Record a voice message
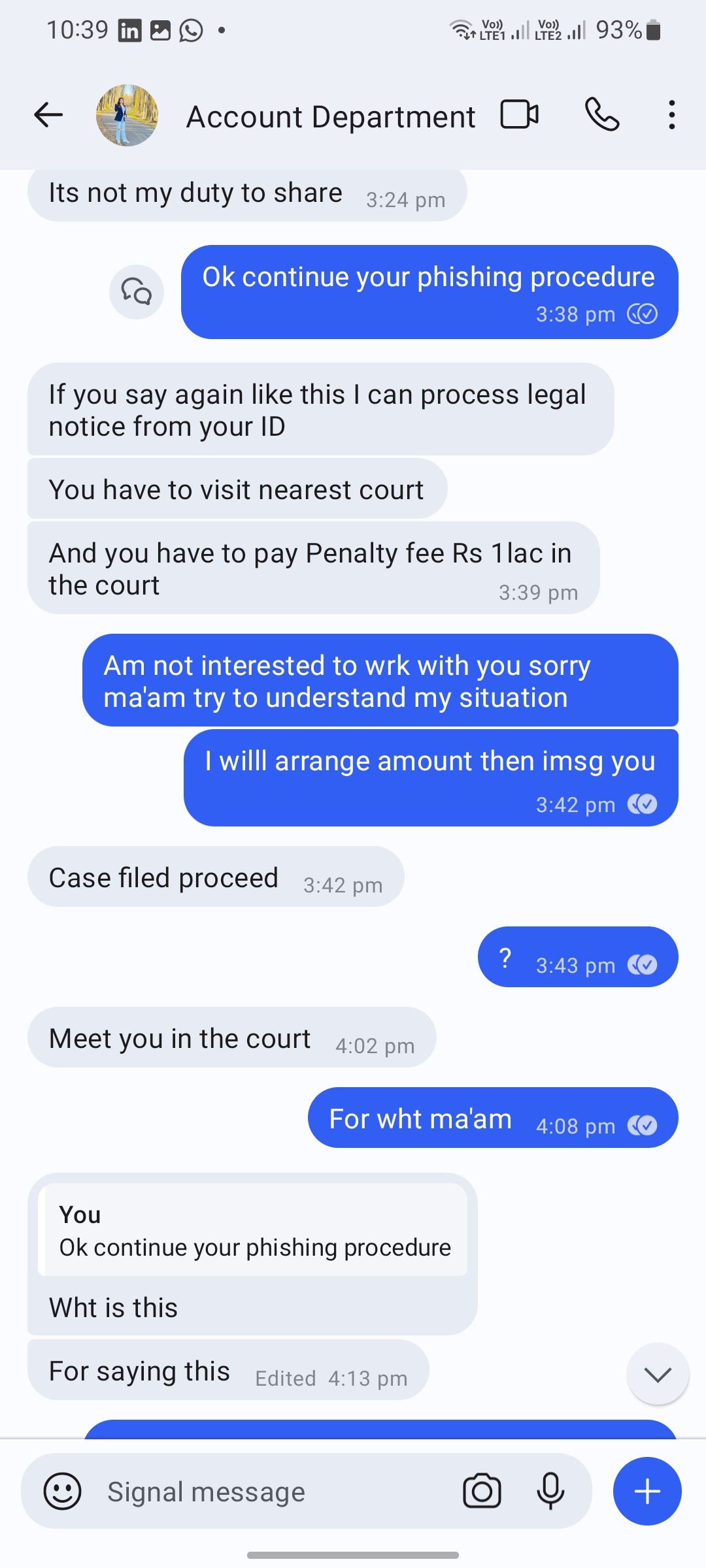Screen dimensions: 706x1568 [550, 1492]
